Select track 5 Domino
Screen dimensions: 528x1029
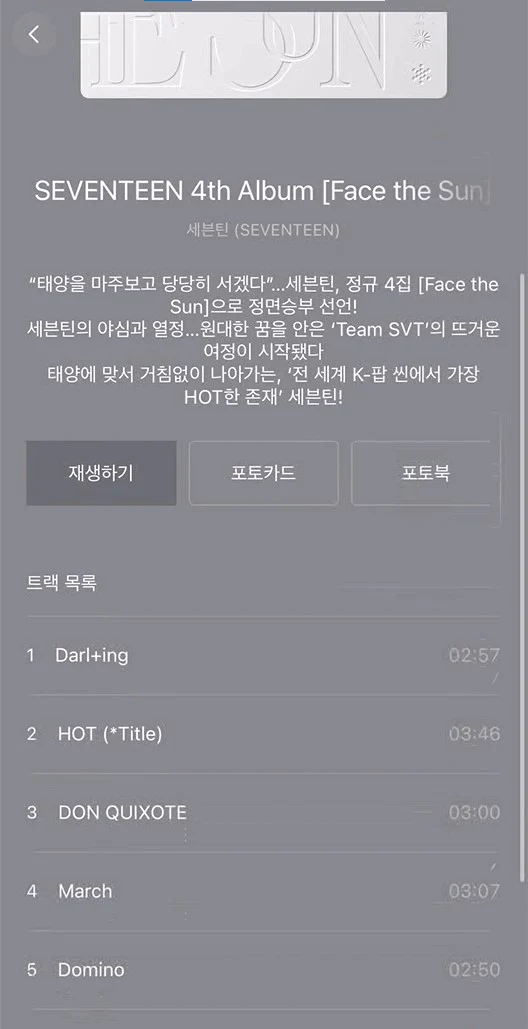(x=263, y=970)
